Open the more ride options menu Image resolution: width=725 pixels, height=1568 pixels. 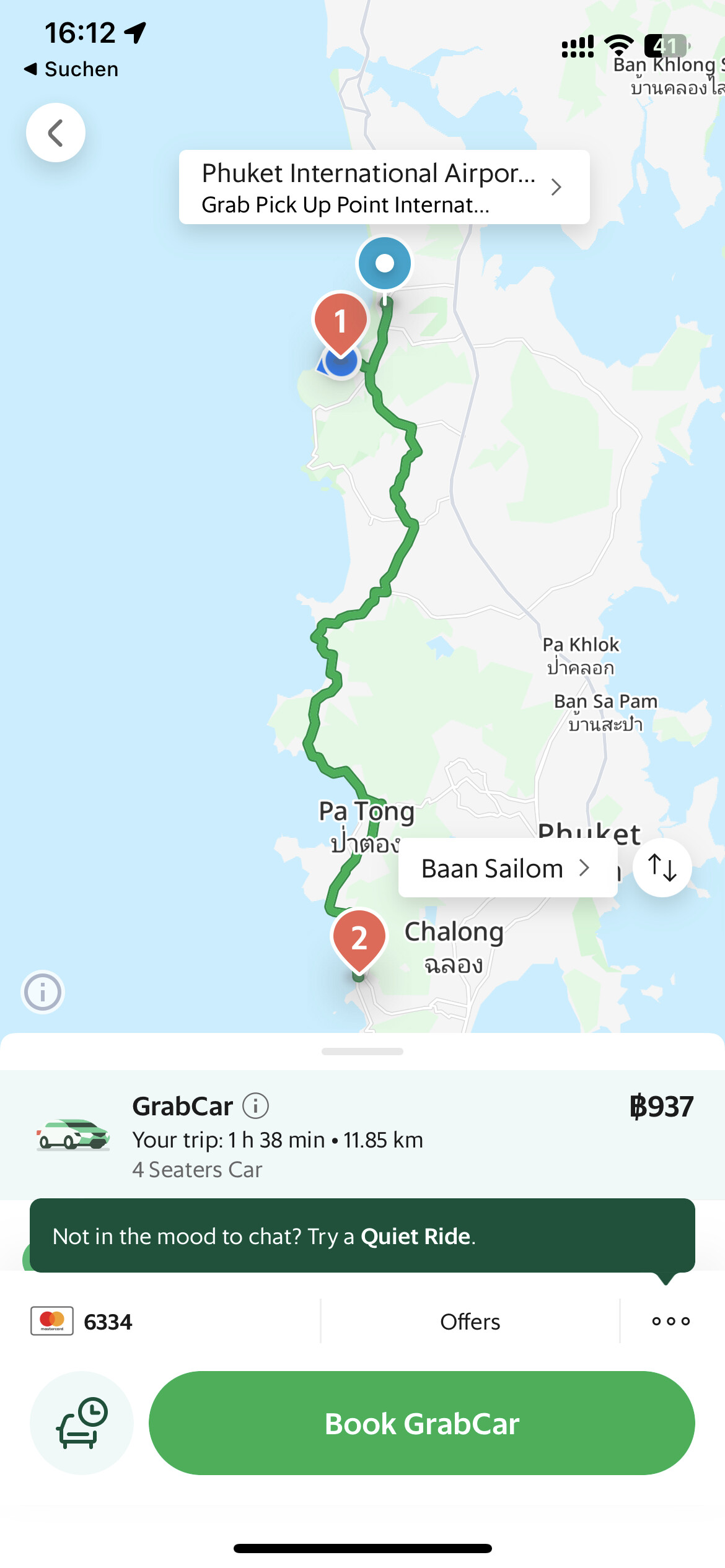(671, 1322)
